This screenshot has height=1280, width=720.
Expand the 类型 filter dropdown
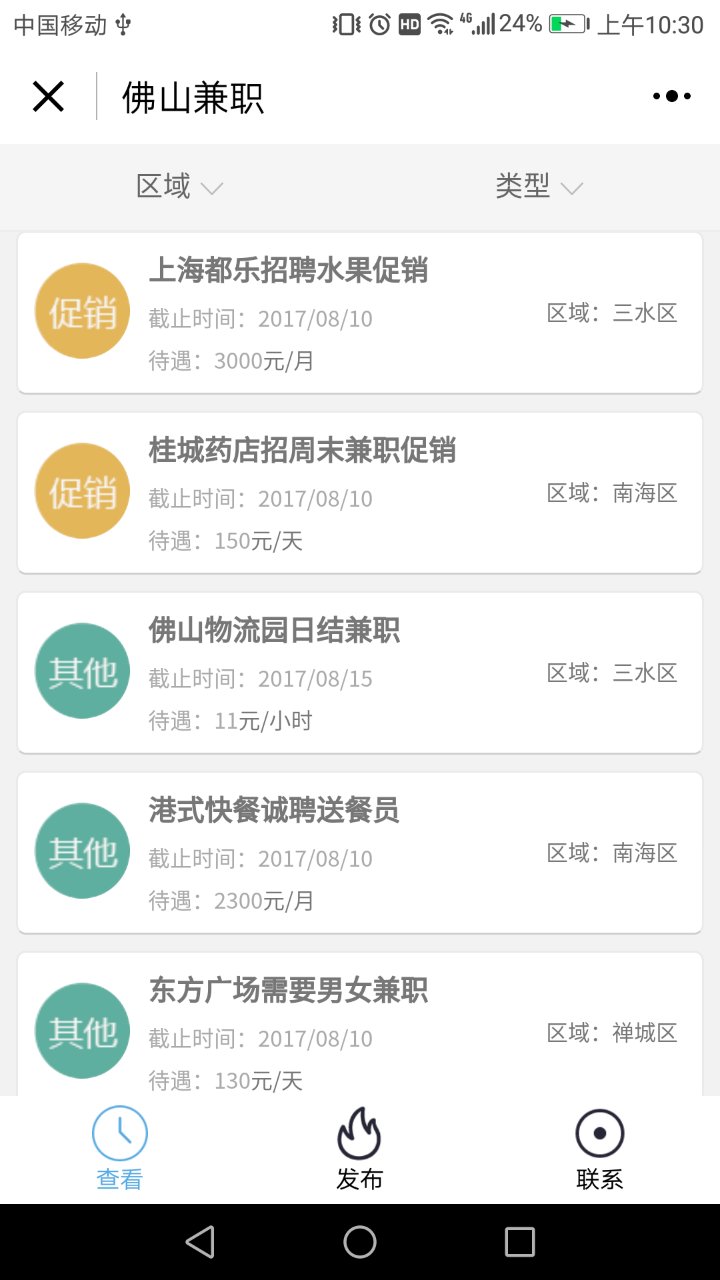(x=539, y=187)
